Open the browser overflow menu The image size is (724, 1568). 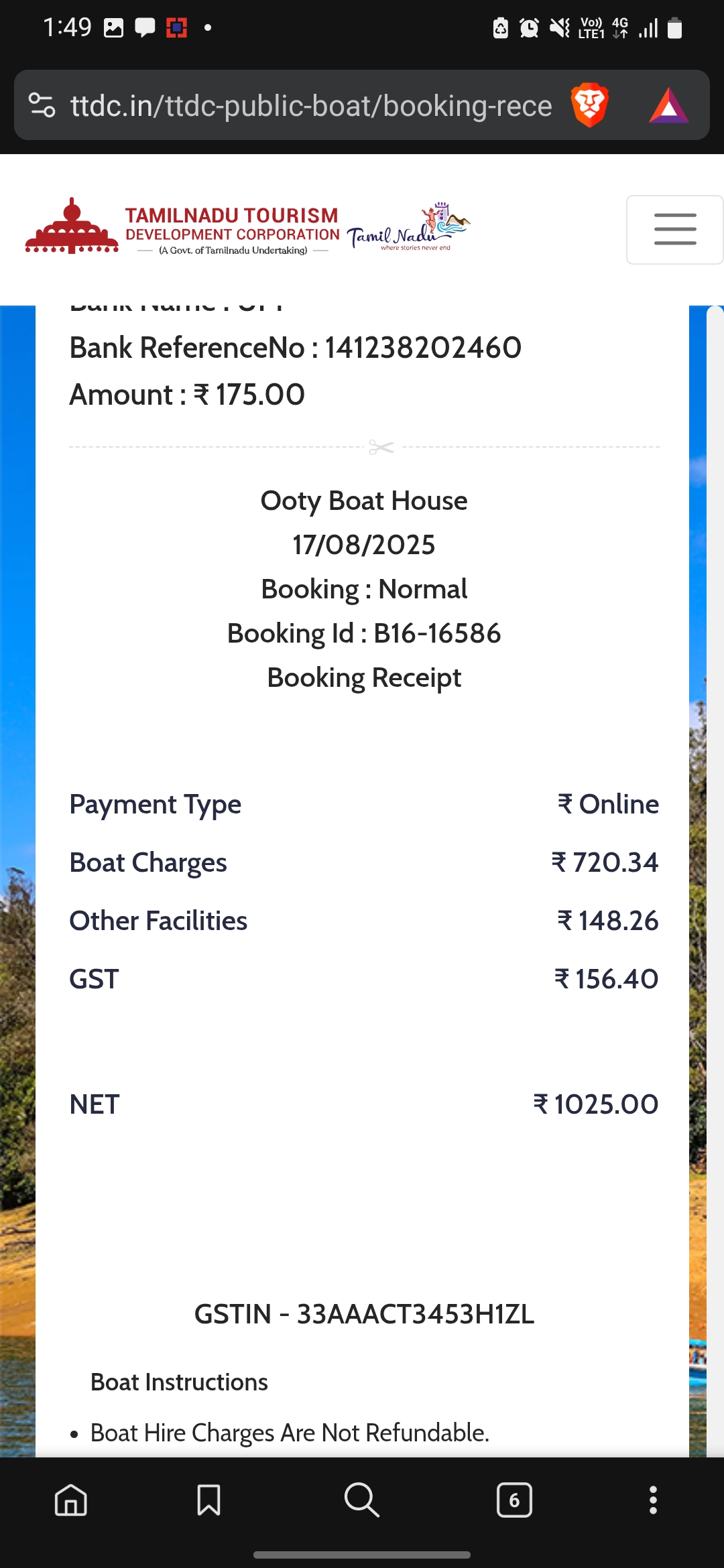click(x=653, y=1500)
